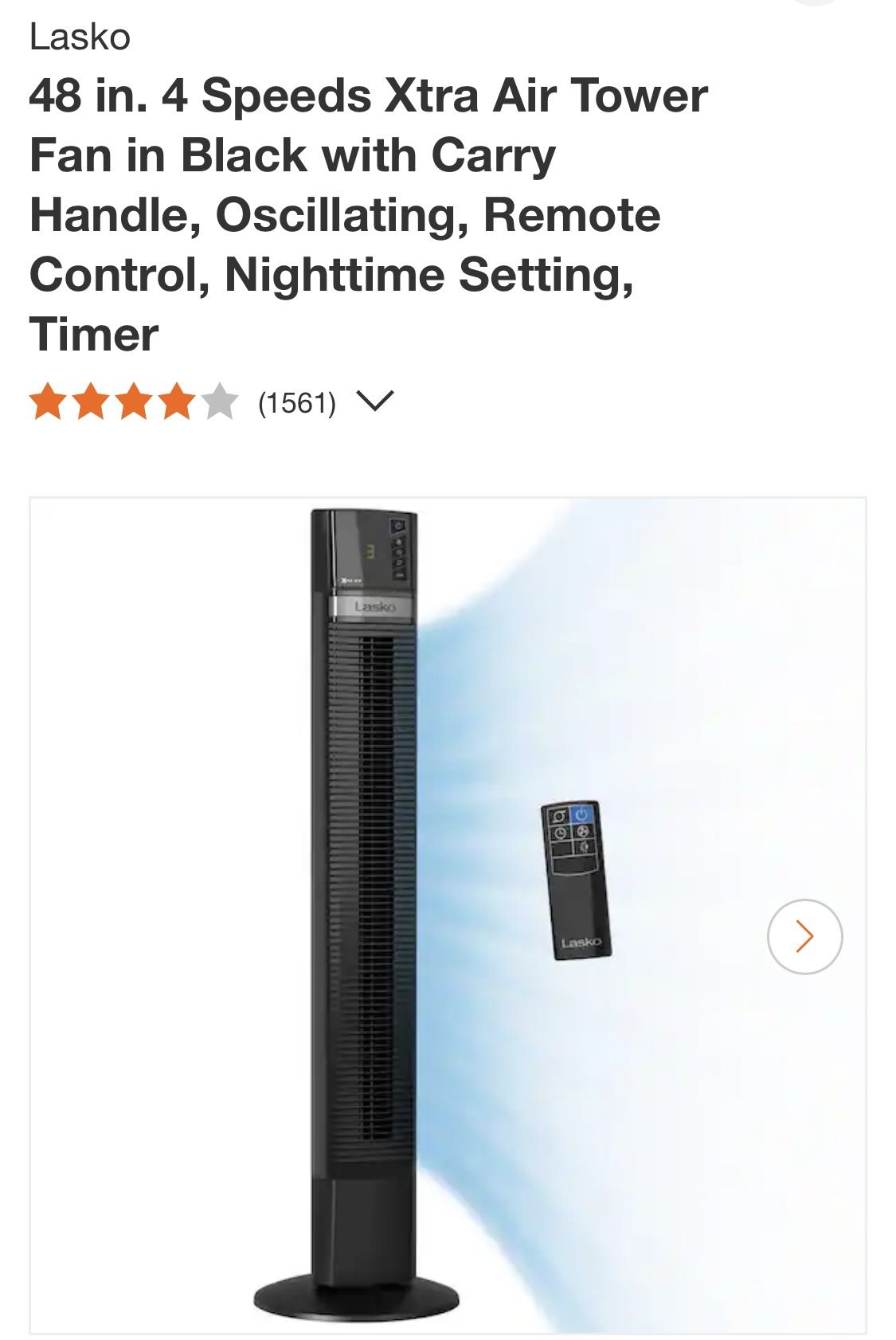
Task: Show the next product image
Action: [804, 936]
